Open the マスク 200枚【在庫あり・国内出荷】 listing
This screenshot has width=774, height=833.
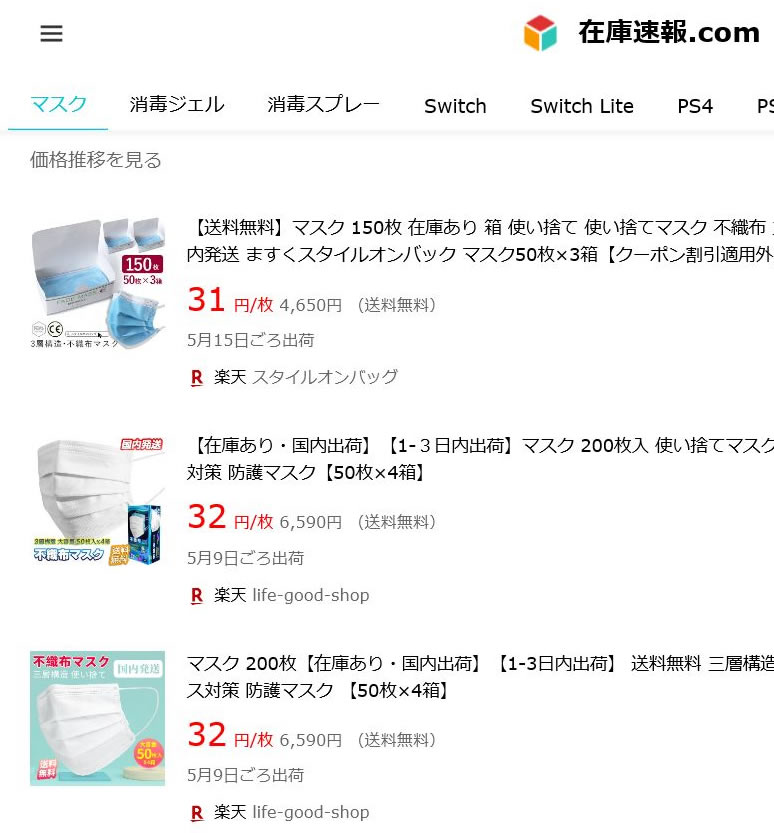(x=480, y=676)
